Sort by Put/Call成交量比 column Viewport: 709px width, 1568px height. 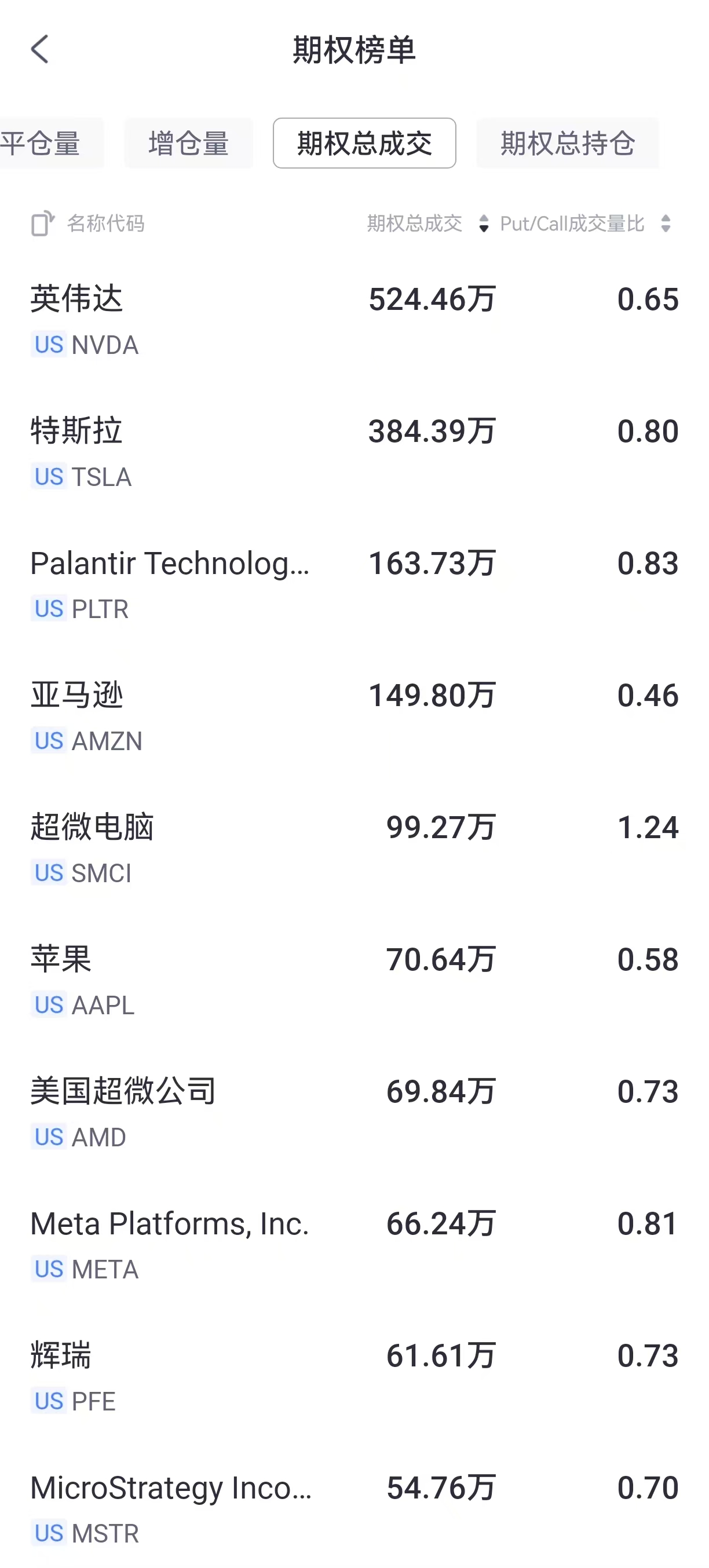[x=586, y=224]
